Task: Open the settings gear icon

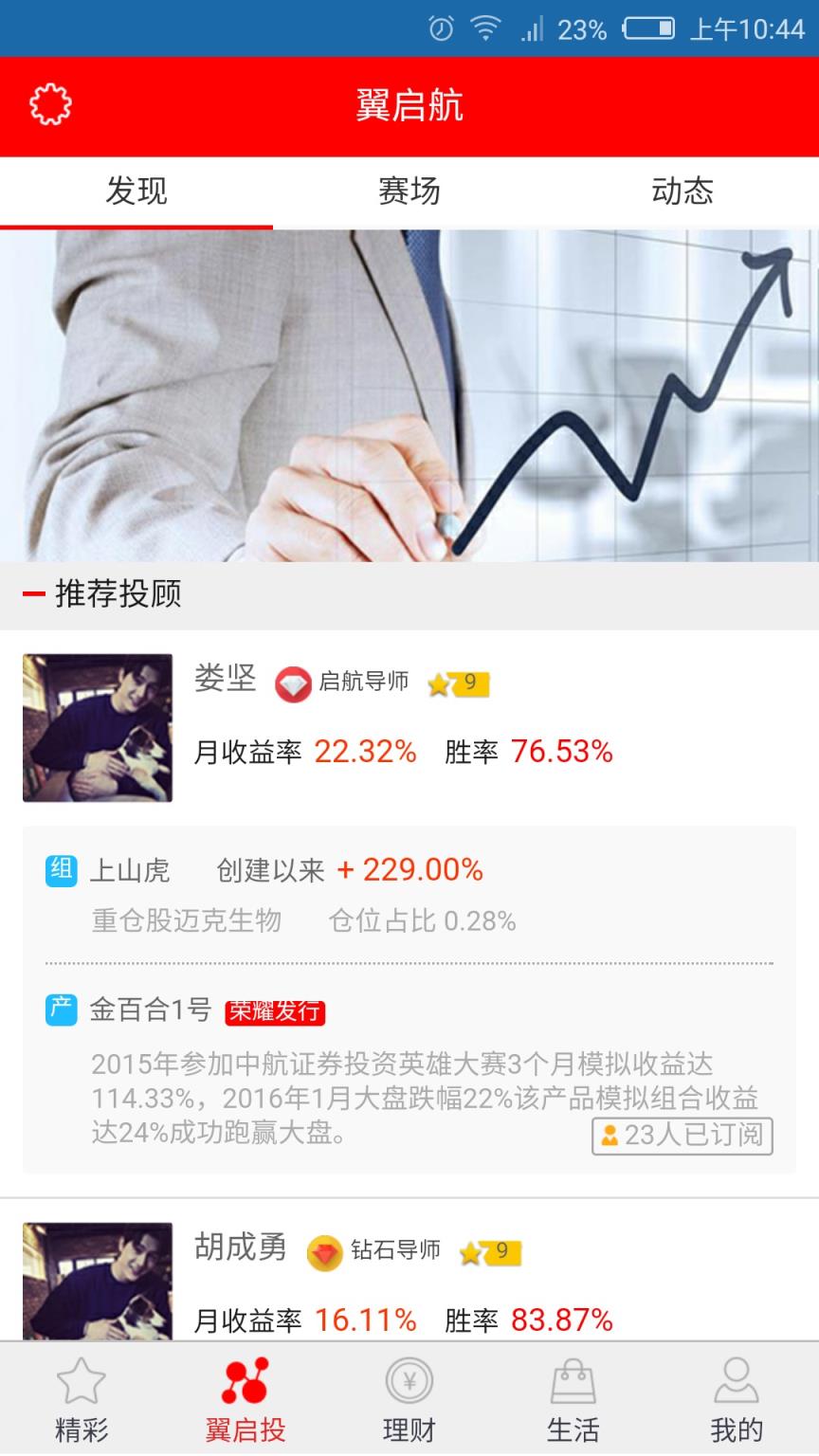Action: click(x=49, y=105)
